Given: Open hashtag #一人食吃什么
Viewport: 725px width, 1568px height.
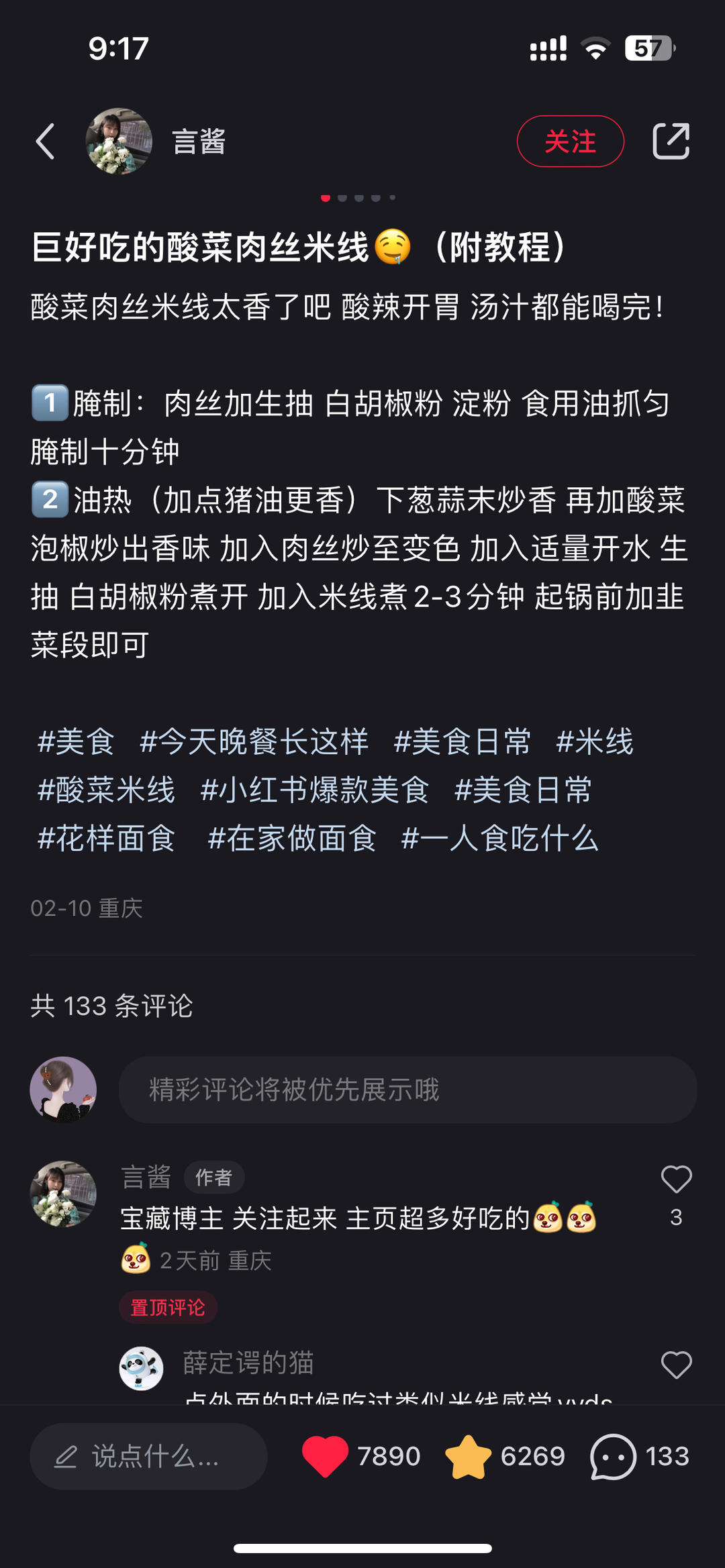Looking at the screenshot, I should click(x=499, y=839).
